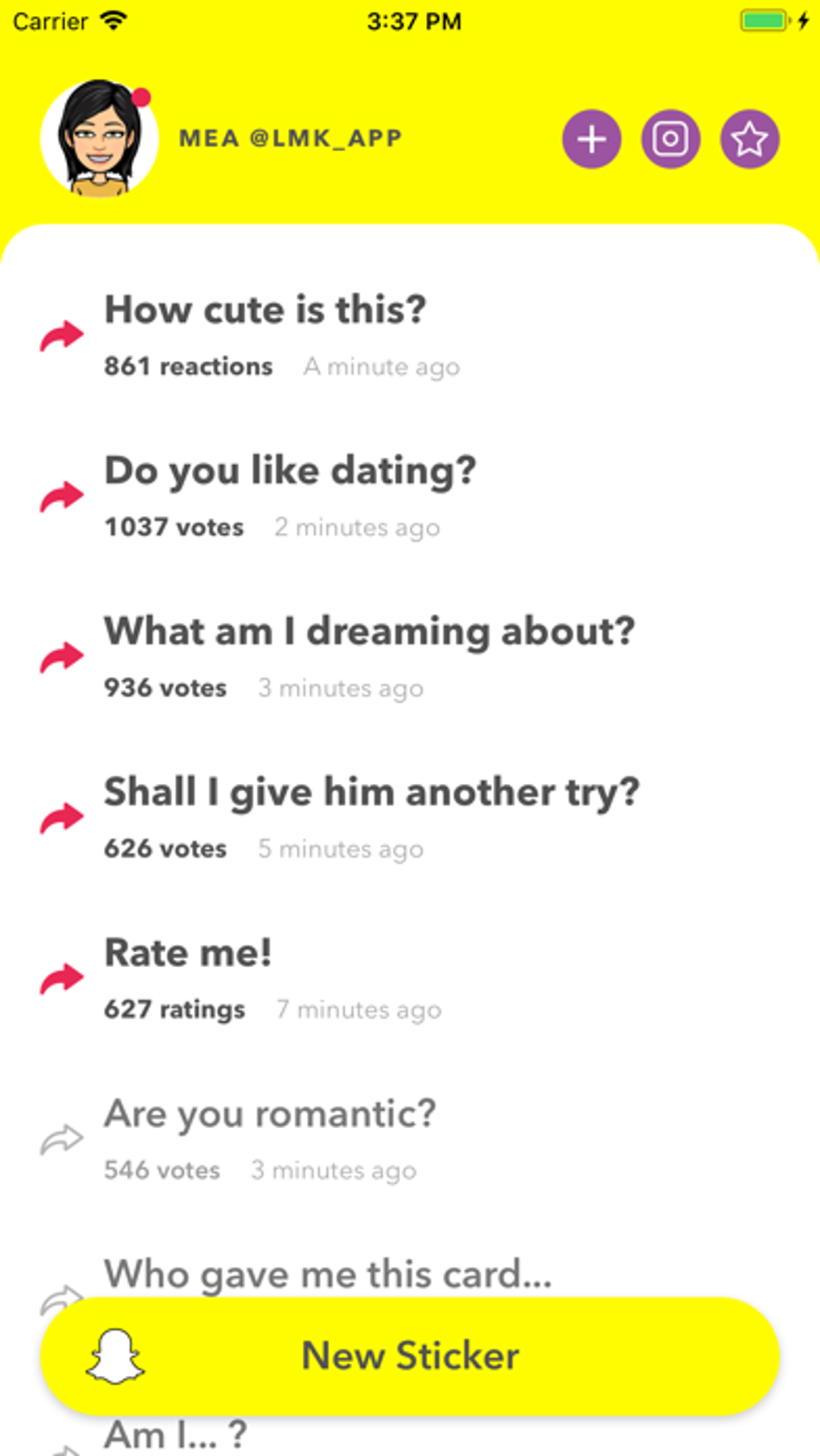View "What am I dreaming about?" votes

pos(166,688)
